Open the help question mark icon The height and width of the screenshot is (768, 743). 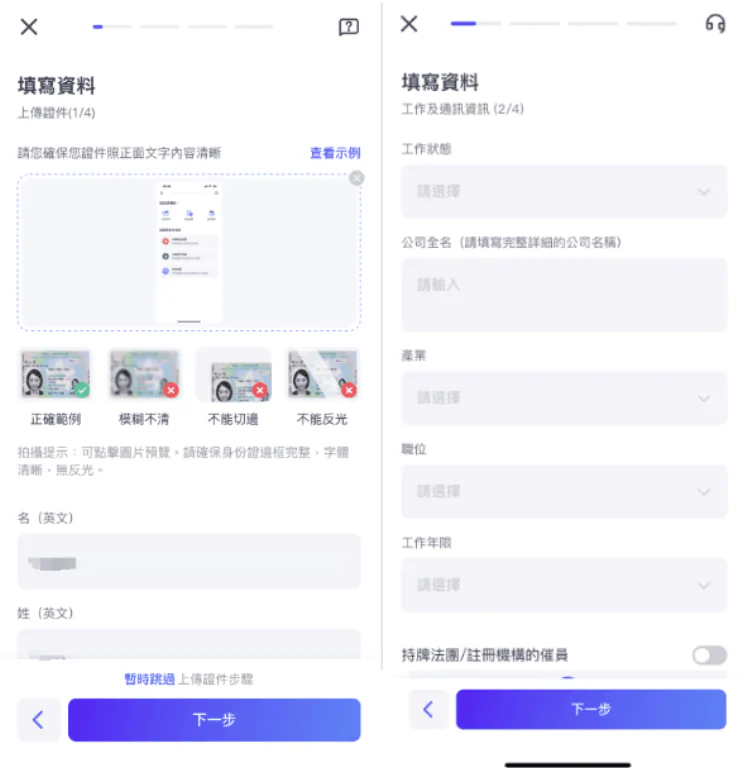pyautogui.click(x=348, y=27)
